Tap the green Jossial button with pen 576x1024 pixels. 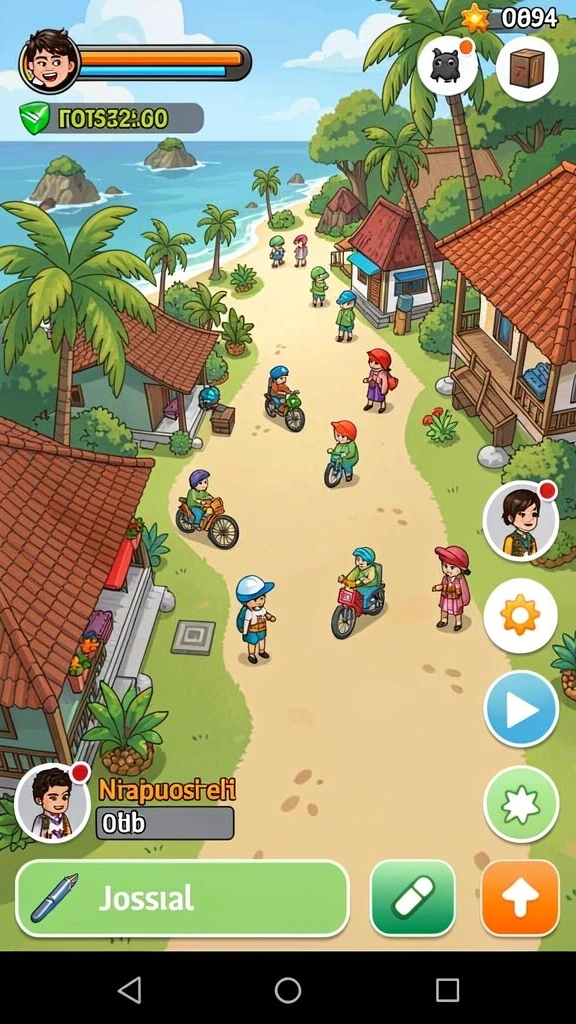point(182,898)
